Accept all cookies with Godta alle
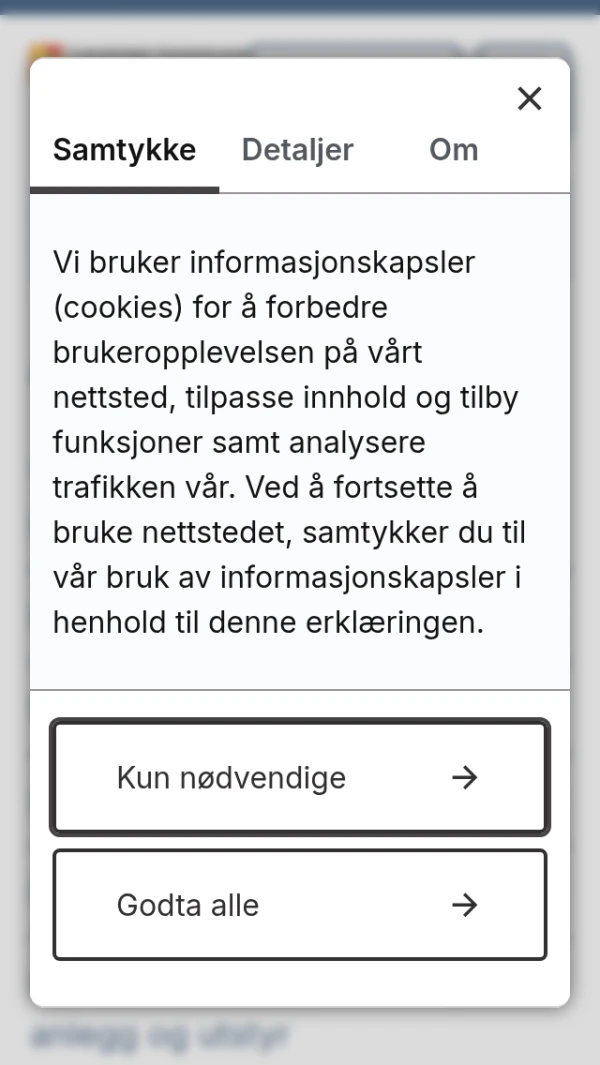Viewport: 600px width, 1065px height. (x=299, y=905)
